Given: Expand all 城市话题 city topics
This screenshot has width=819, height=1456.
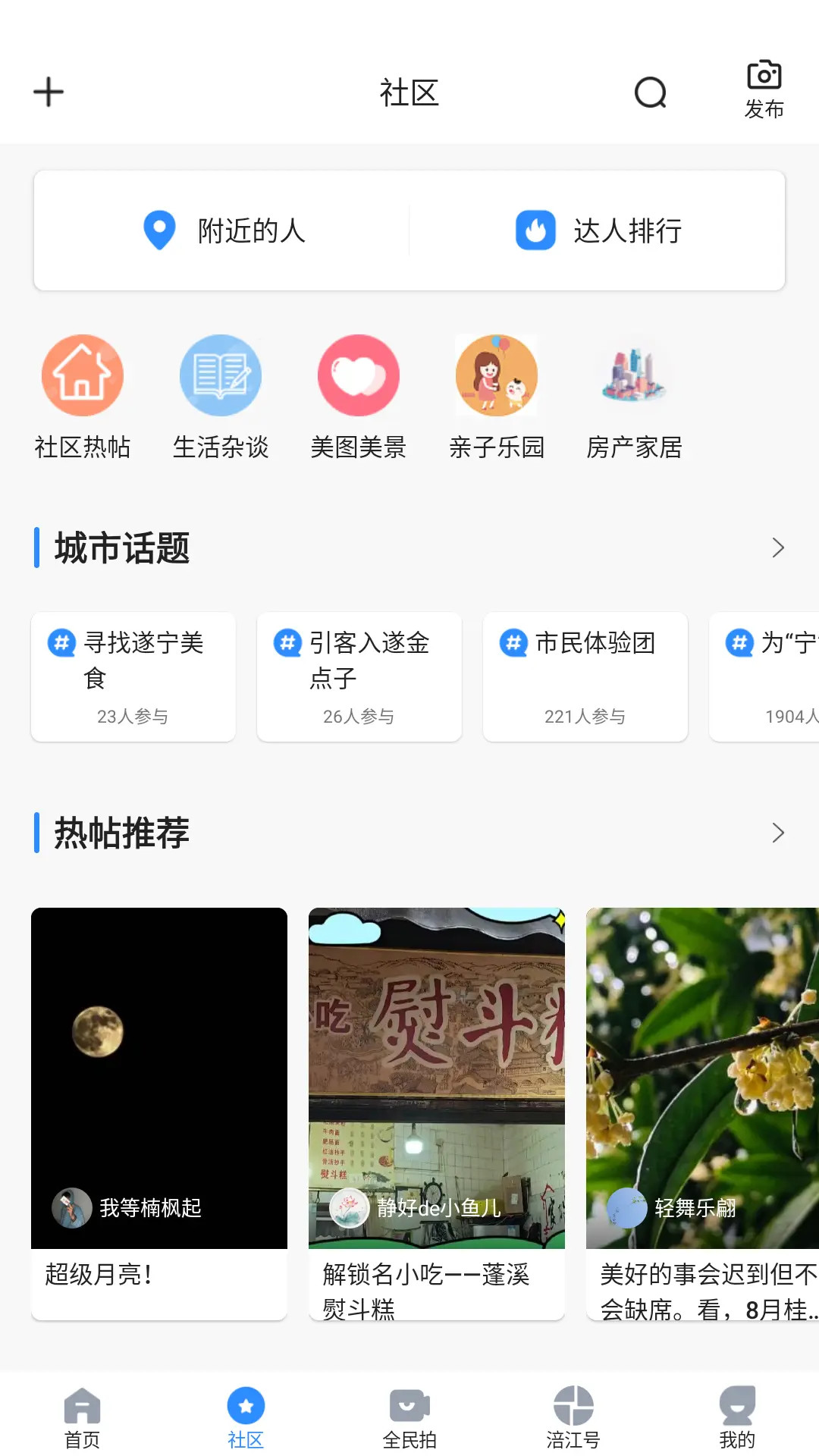Looking at the screenshot, I should click(775, 548).
